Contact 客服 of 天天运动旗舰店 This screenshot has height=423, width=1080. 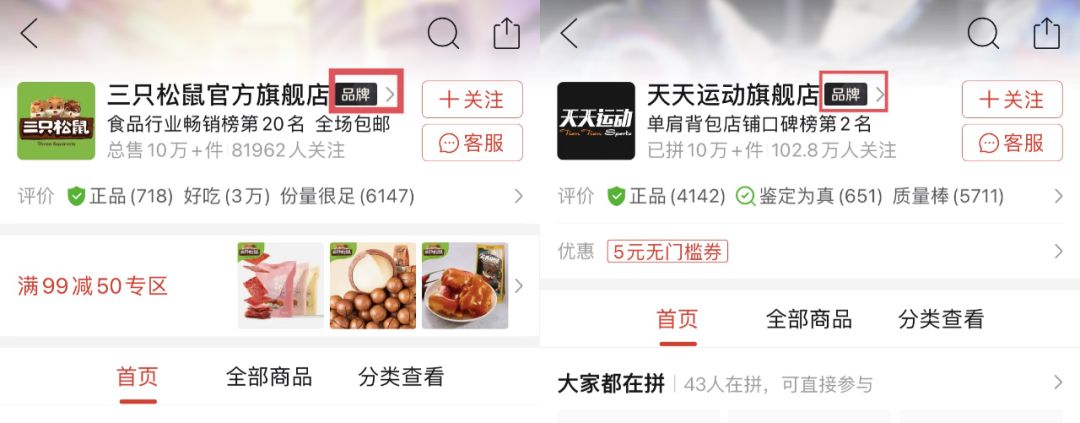click(x=1012, y=143)
